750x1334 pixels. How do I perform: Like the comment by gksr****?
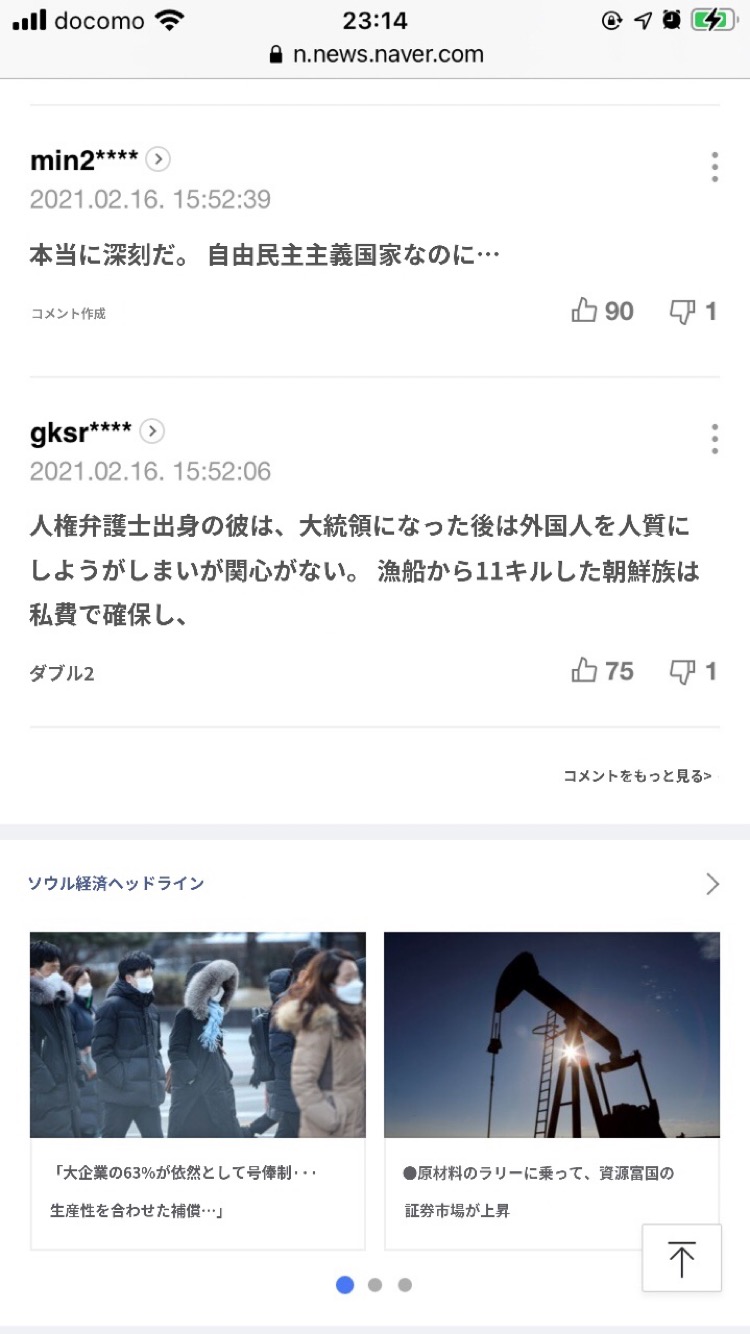pyautogui.click(x=603, y=671)
